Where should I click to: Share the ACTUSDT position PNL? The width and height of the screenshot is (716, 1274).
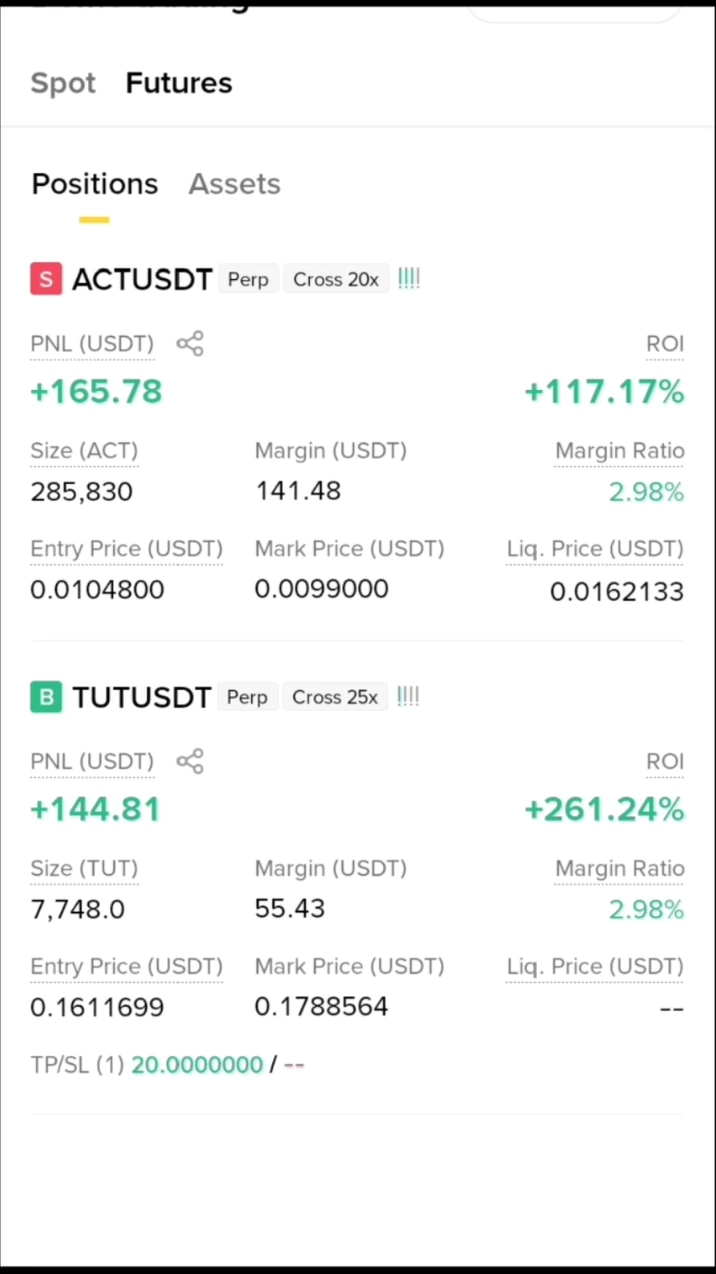pyautogui.click(x=190, y=344)
